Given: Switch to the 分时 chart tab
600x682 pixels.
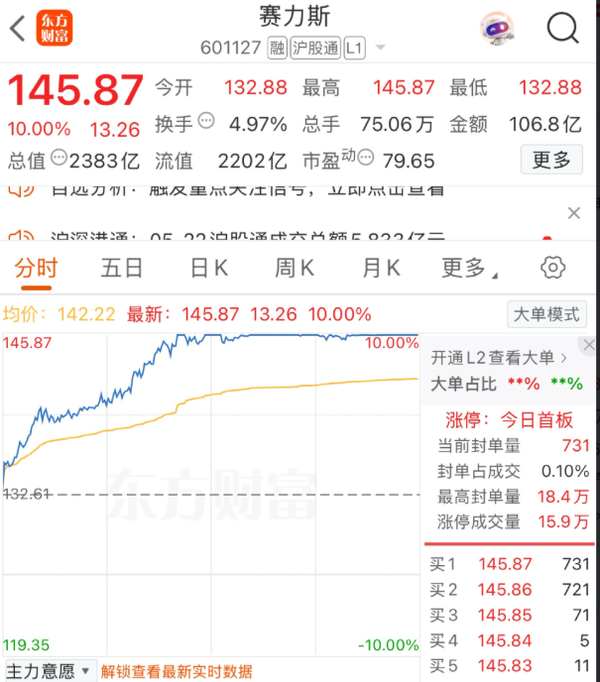Looking at the screenshot, I should pos(35,268).
